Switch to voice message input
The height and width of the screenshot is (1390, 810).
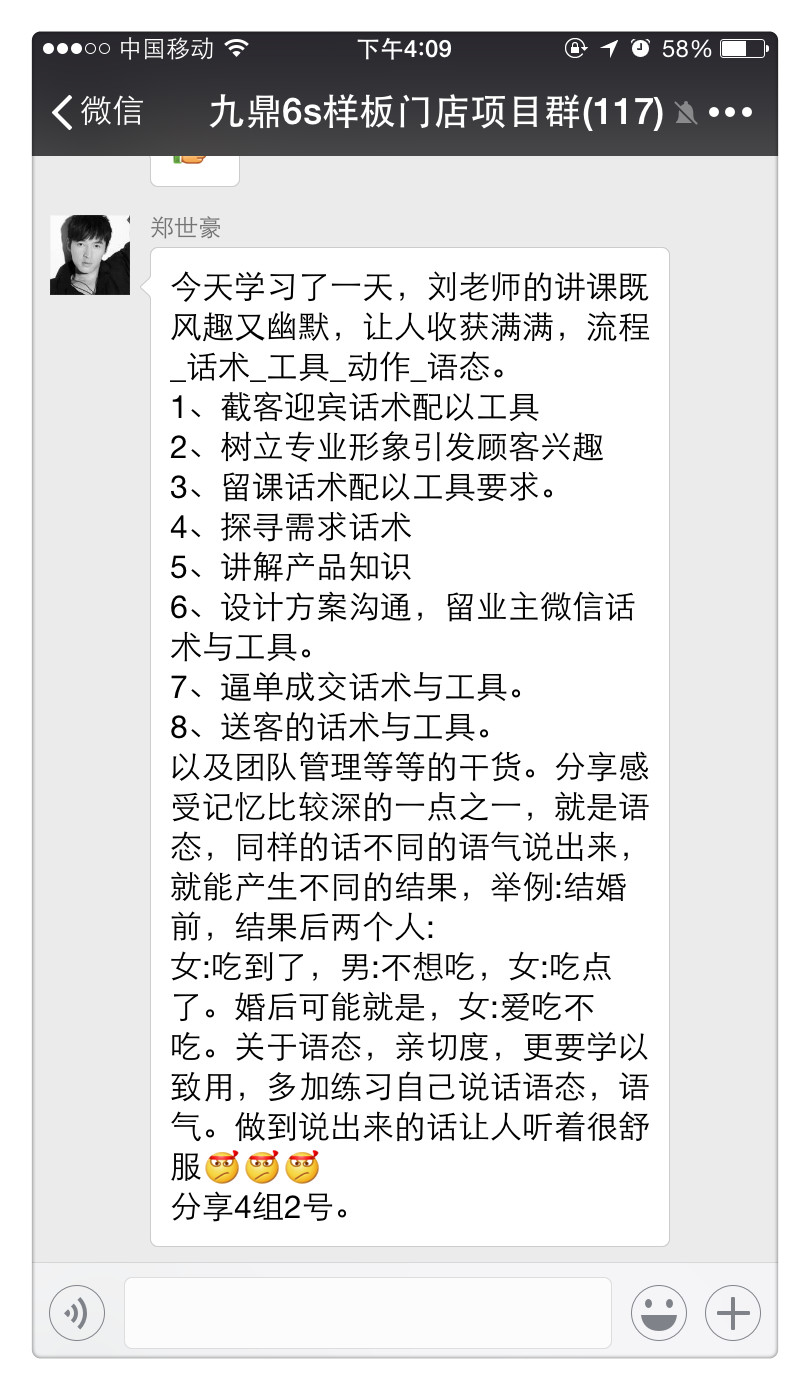[77, 1312]
